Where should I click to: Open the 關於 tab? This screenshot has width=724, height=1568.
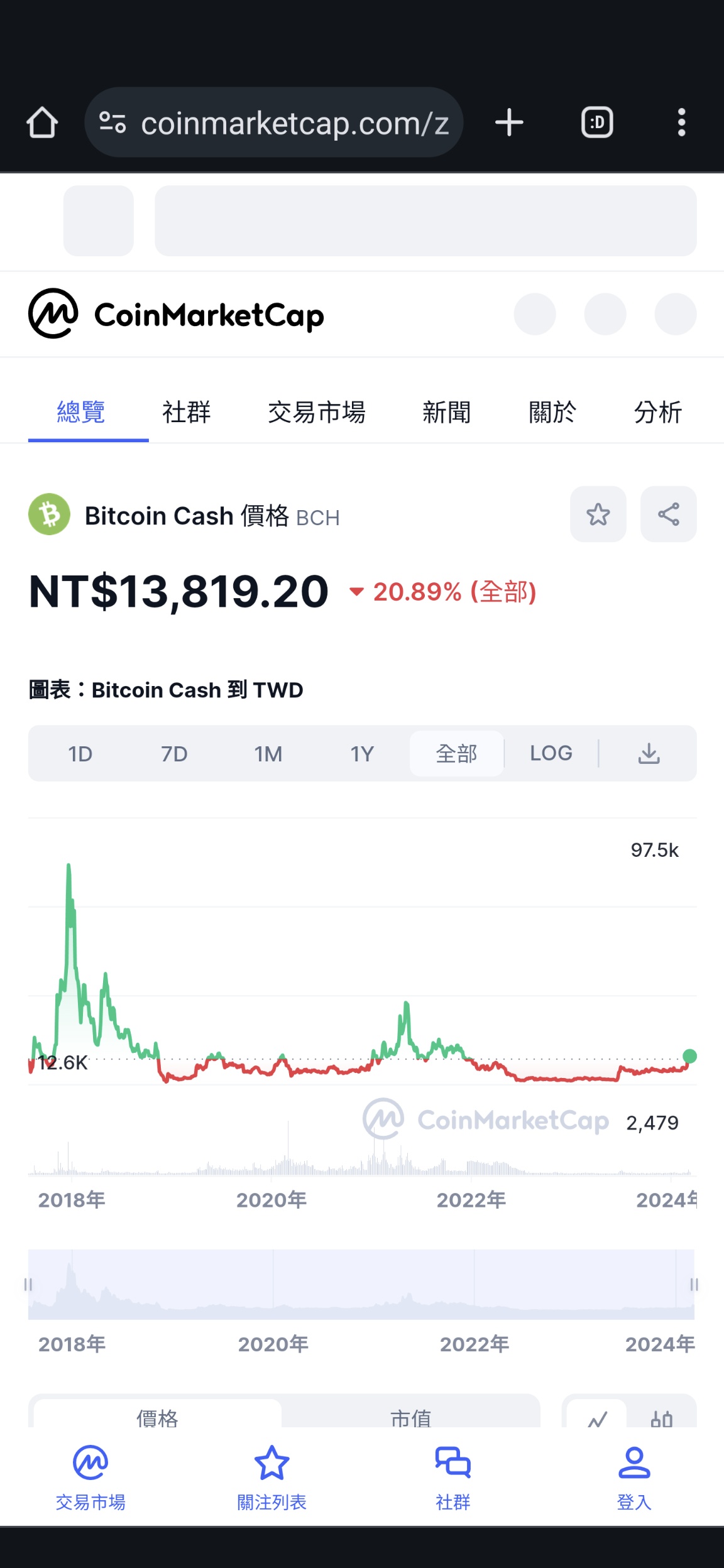(552, 413)
